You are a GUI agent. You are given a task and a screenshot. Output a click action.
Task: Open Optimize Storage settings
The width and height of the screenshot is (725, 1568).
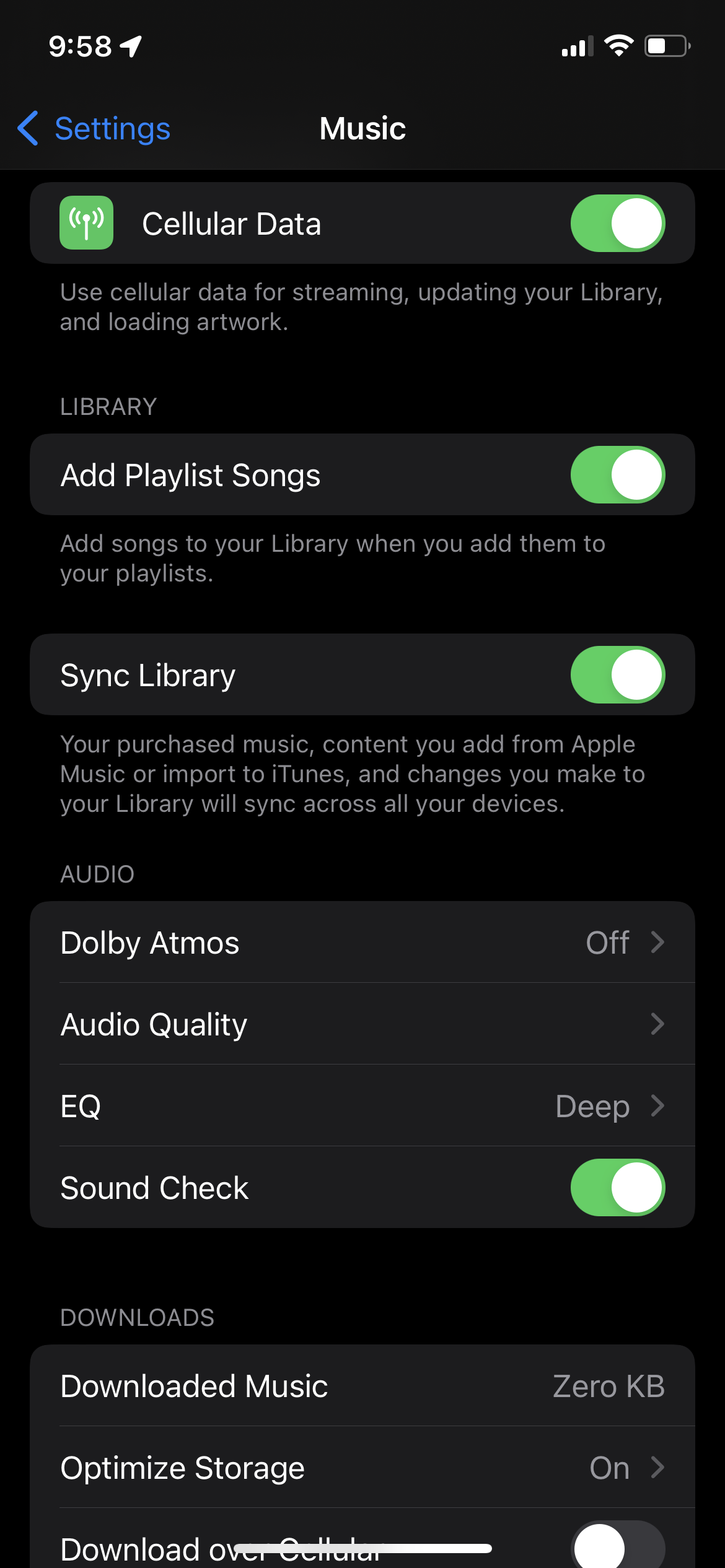[x=362, y=1468]
